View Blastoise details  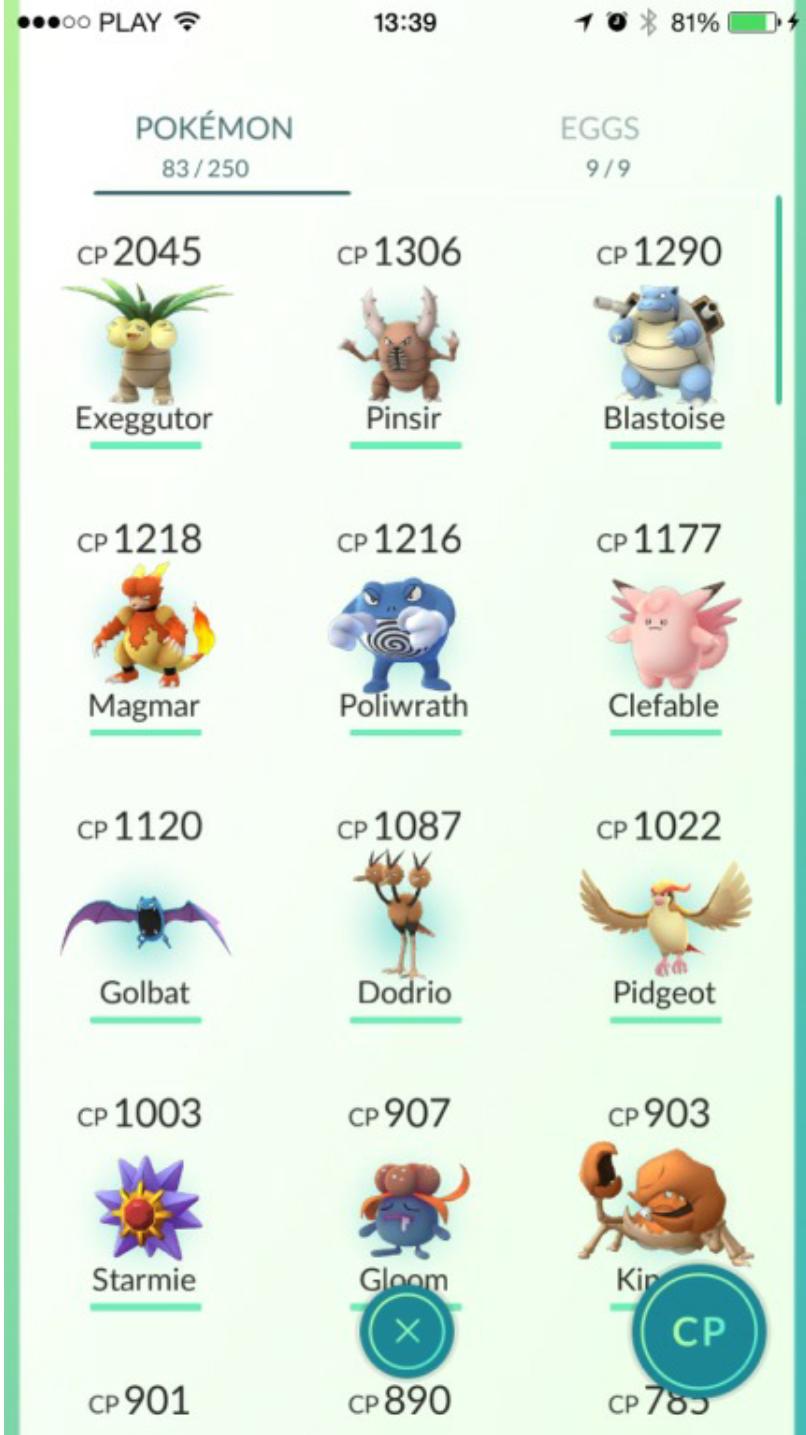point(664,340)
